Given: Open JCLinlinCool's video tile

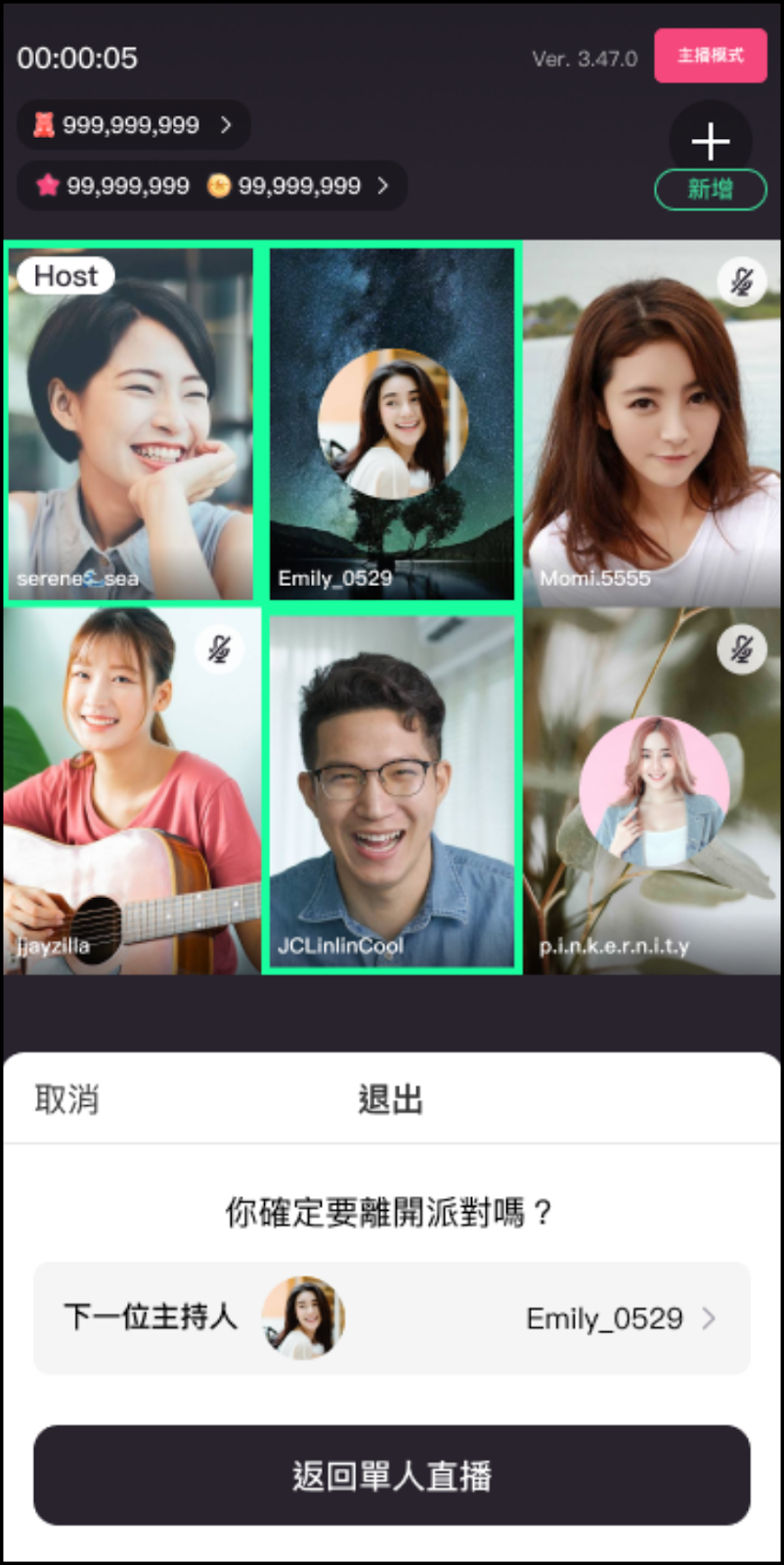Looking at the screenshot, I should coord(392,791).
